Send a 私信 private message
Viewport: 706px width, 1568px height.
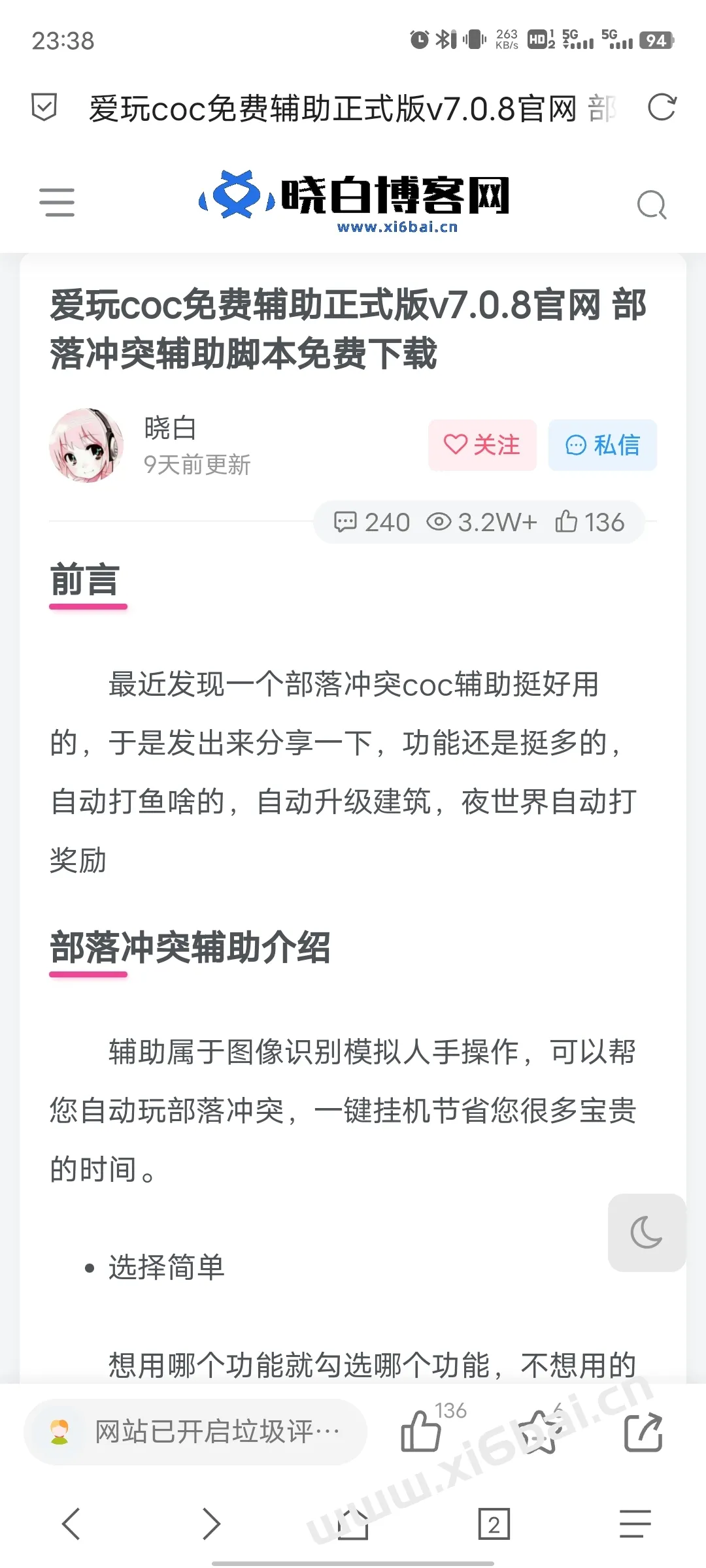tap(603, 445)
